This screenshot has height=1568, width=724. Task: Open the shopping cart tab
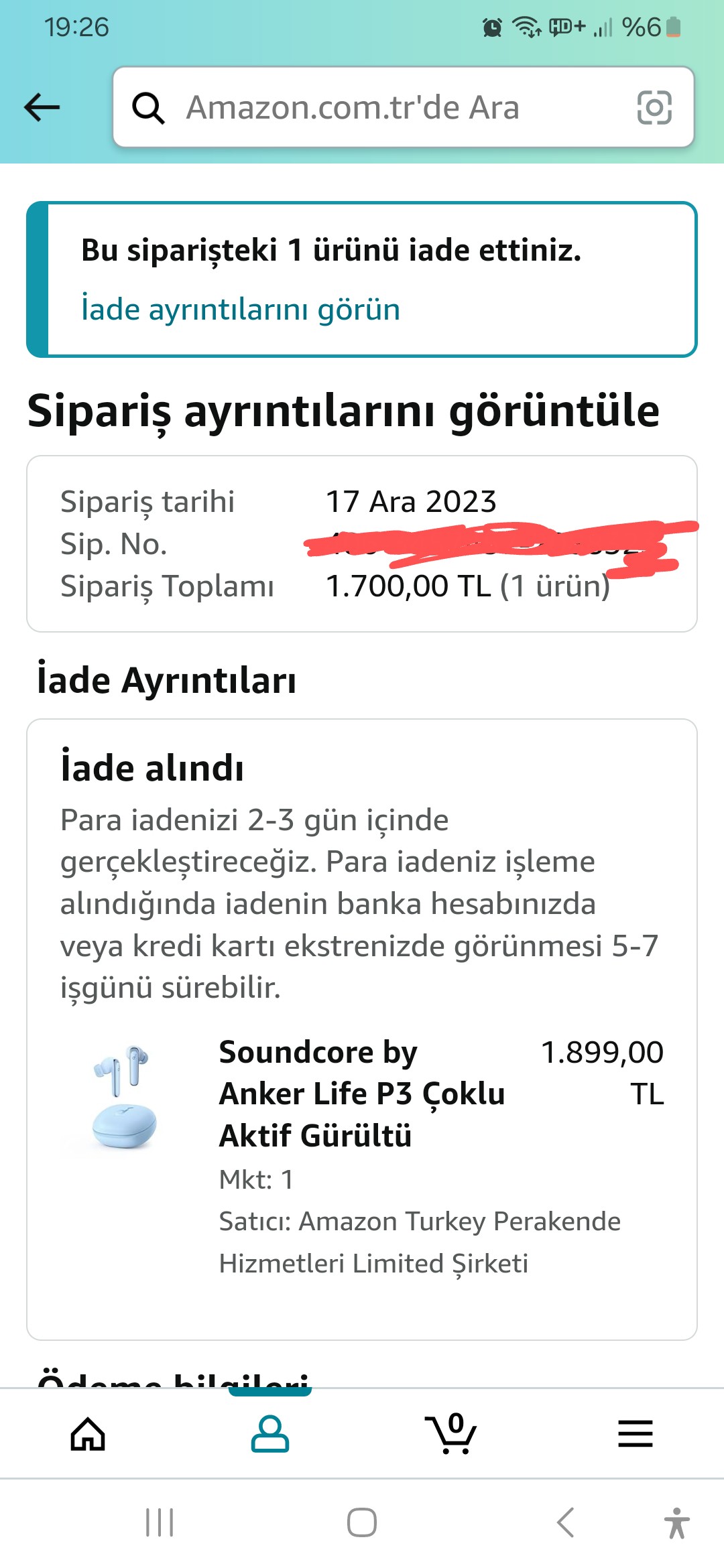[x=450, y=1434]
